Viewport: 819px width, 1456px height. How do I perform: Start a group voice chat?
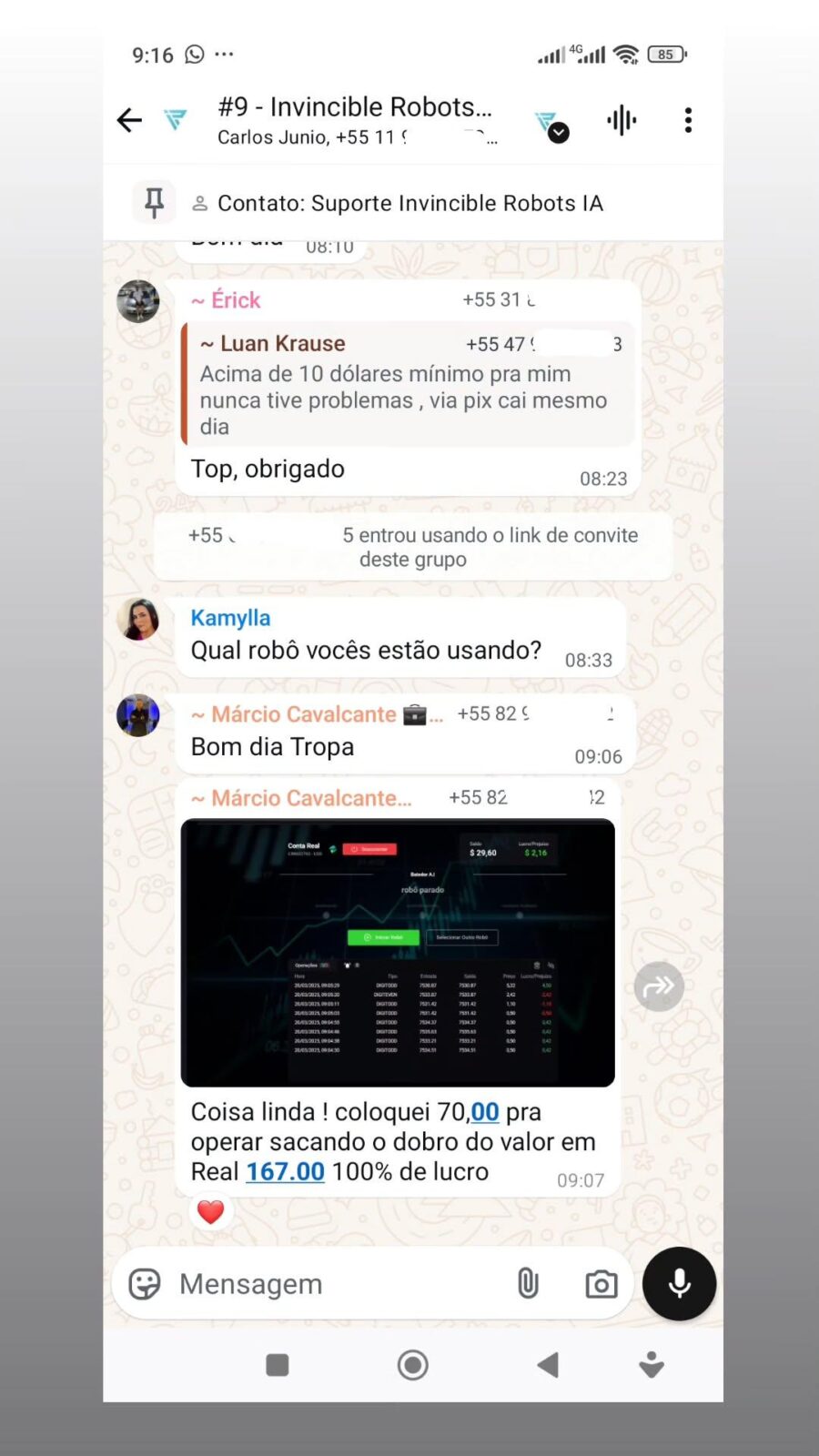[622, 120]
